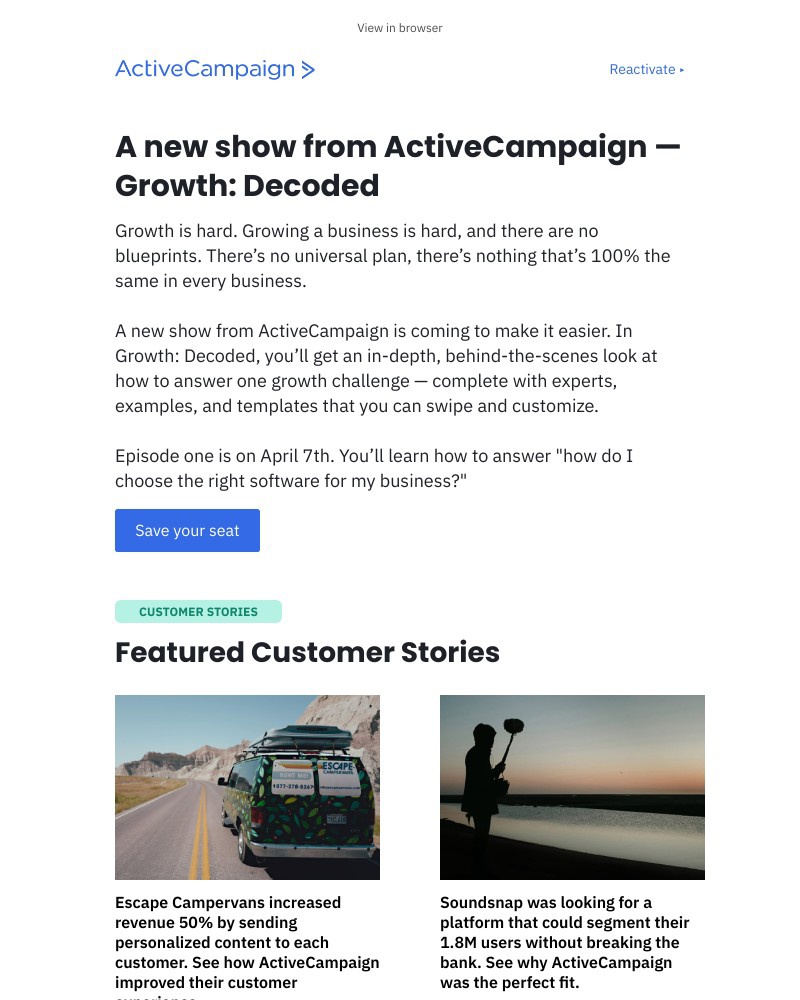Screen dimensions: 800x1000
Task: Open the Escape Campervans story image
Action: click(247, 787)
